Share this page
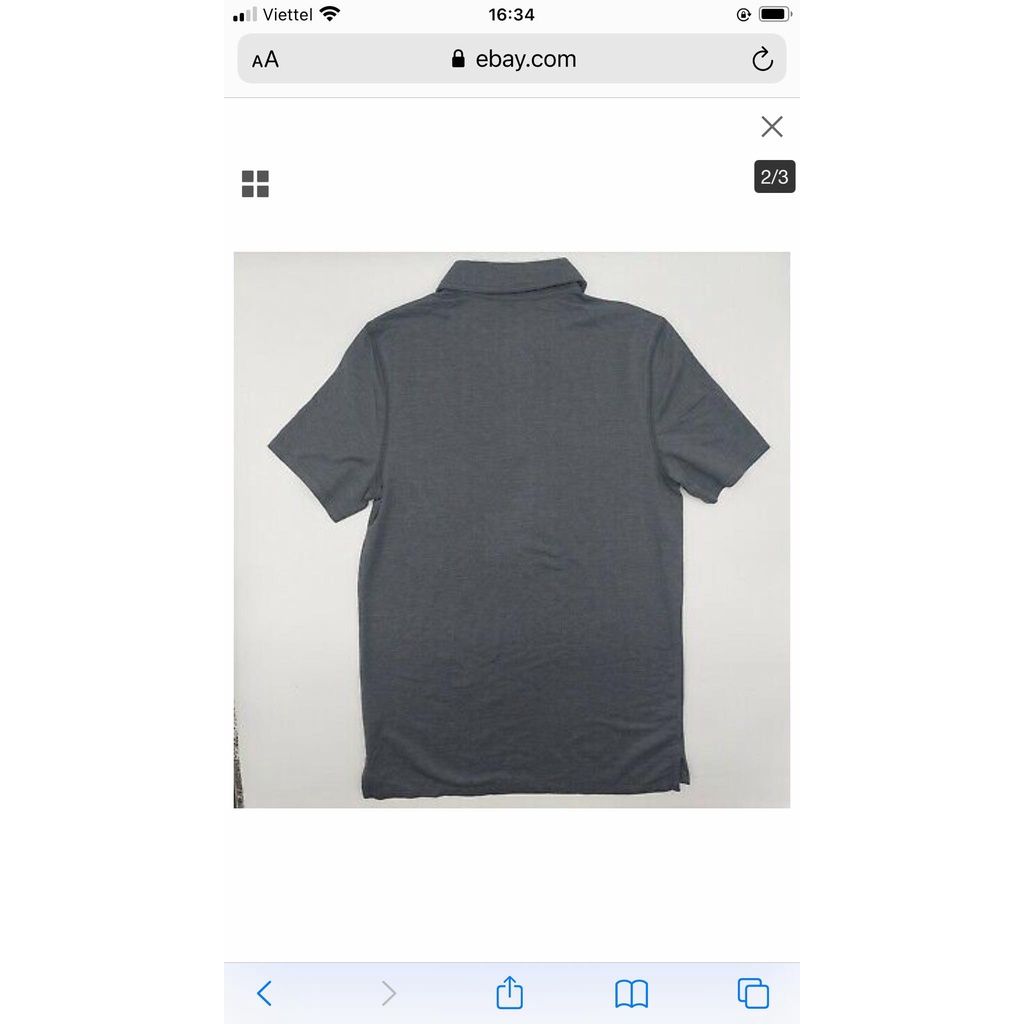This screenshot has height=1024, width=1024. pyautogui.click(x=510, y=993)
